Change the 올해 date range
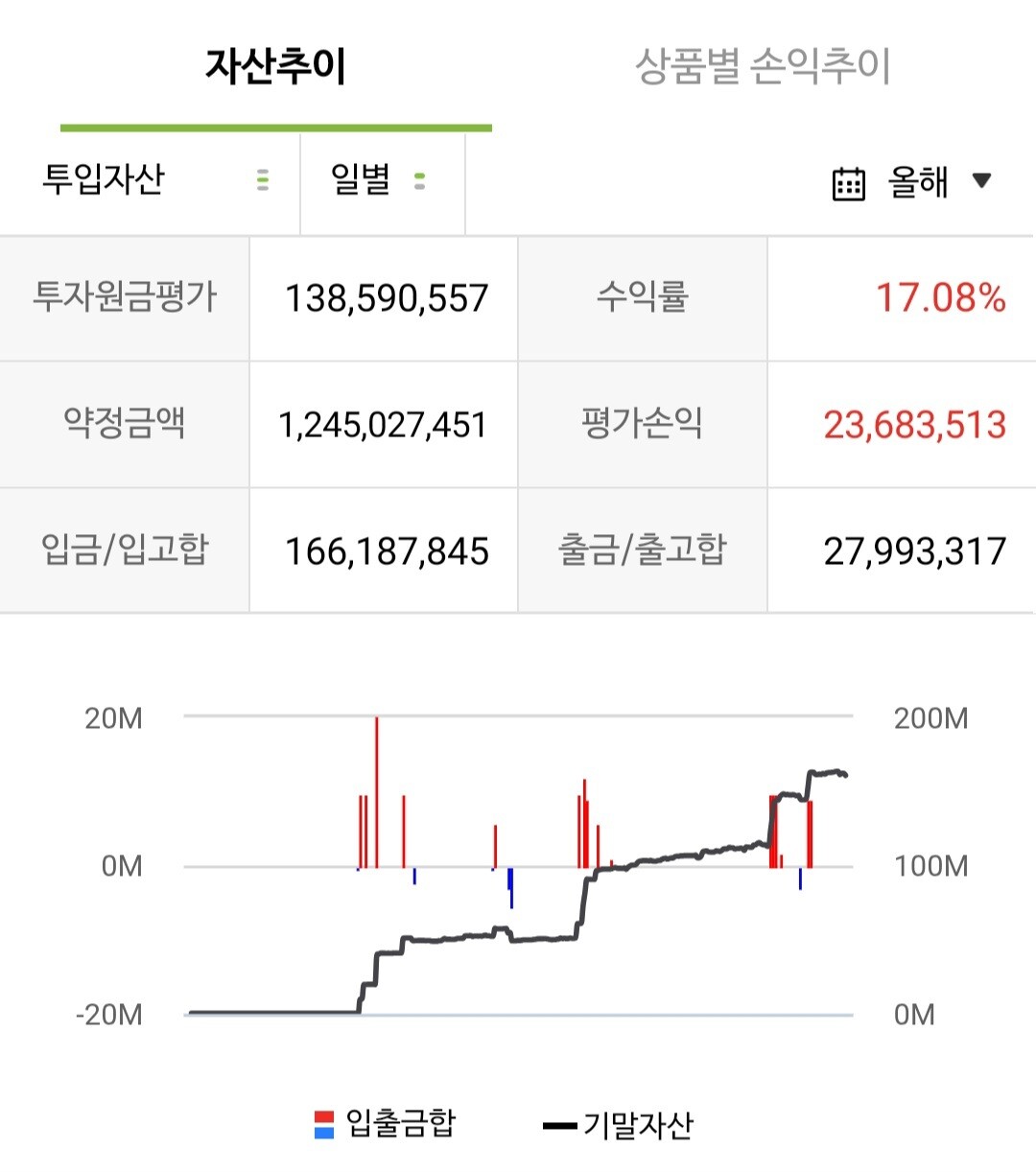Image resolution: width=1036 pixels, height=1172 pixels. coord(911,181)
